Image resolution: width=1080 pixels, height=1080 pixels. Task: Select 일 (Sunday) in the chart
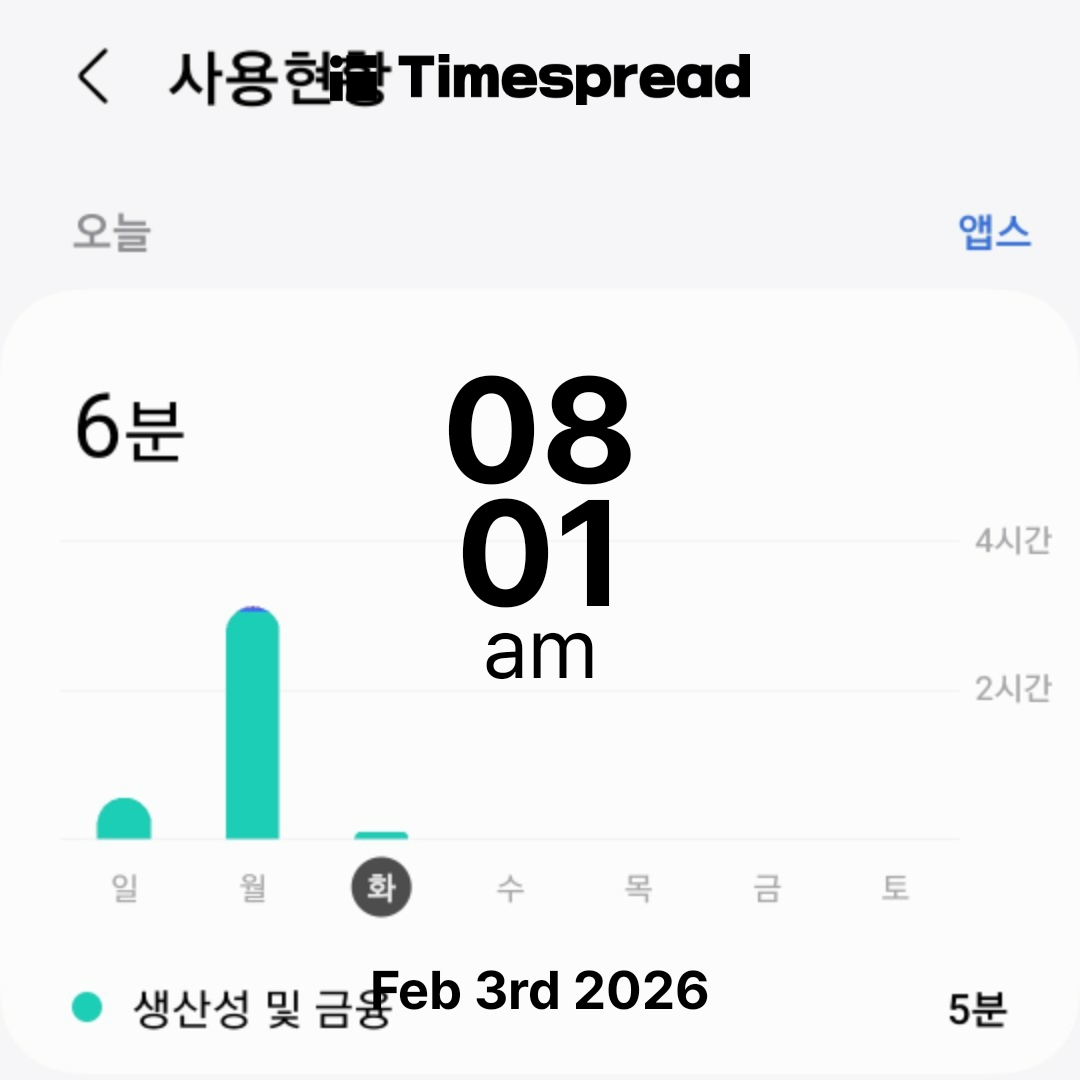tap(125, 887)
